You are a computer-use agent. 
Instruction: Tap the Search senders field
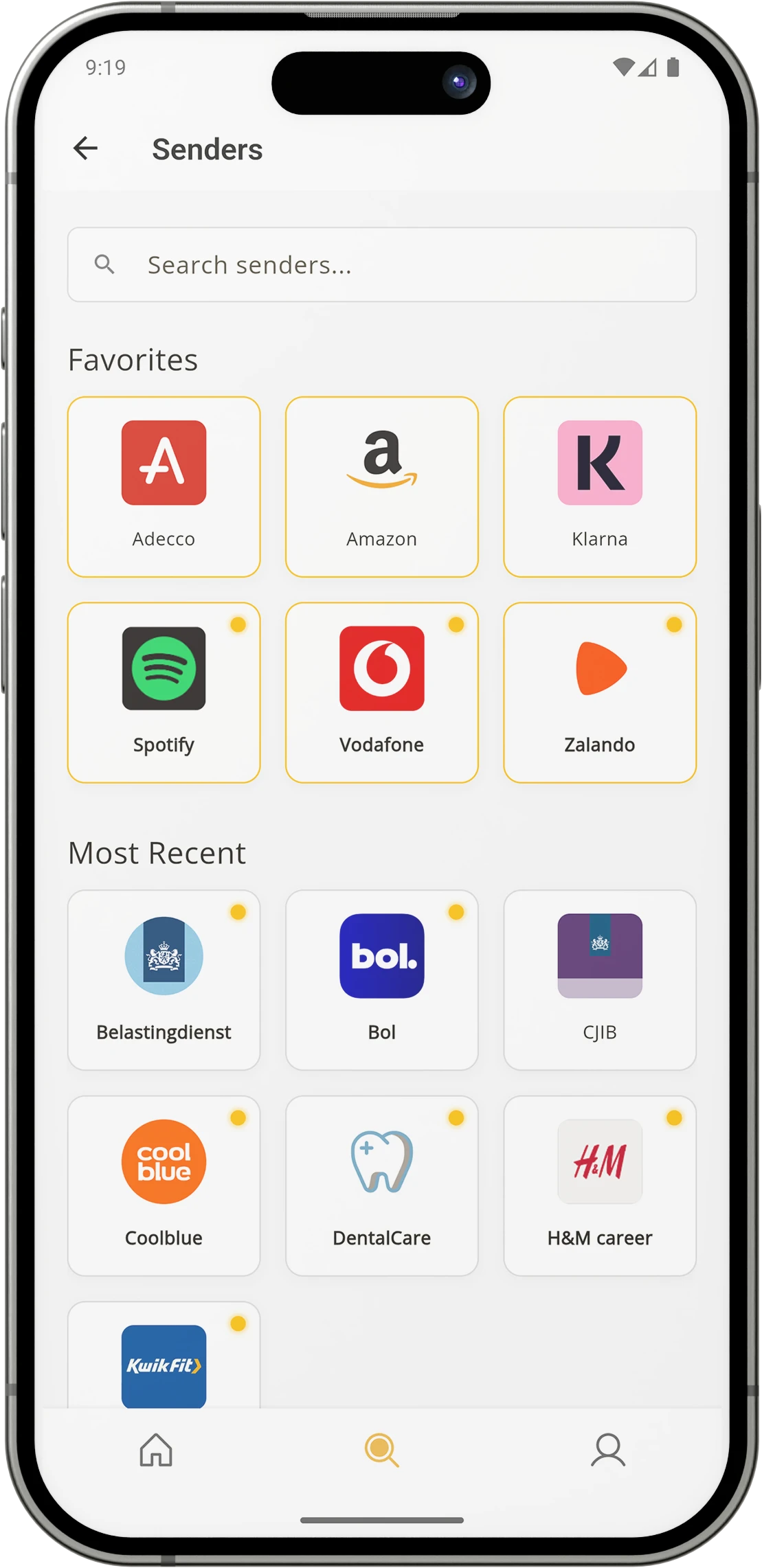pos(381,264)
